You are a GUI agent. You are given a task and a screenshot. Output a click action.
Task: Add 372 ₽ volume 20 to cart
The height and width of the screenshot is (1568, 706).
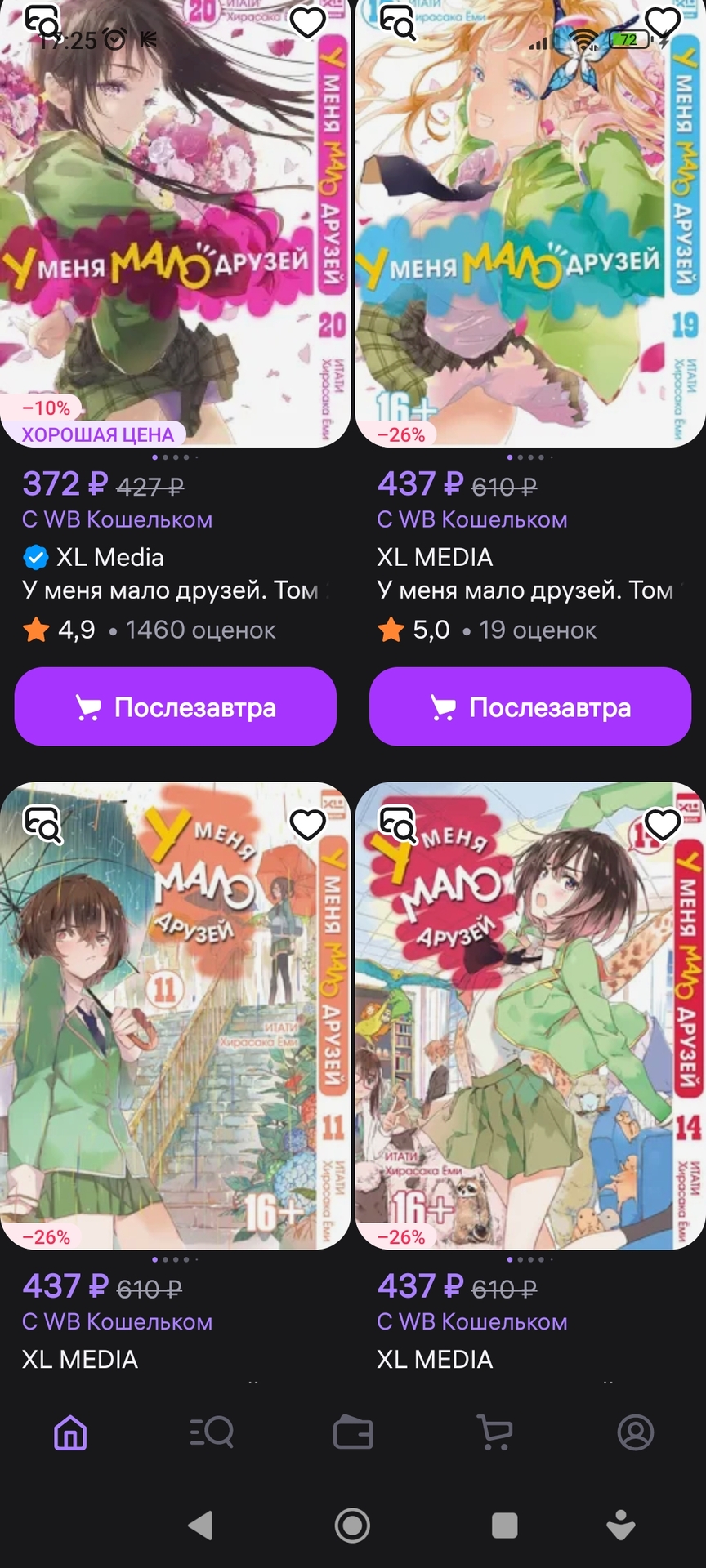point(175,706)
